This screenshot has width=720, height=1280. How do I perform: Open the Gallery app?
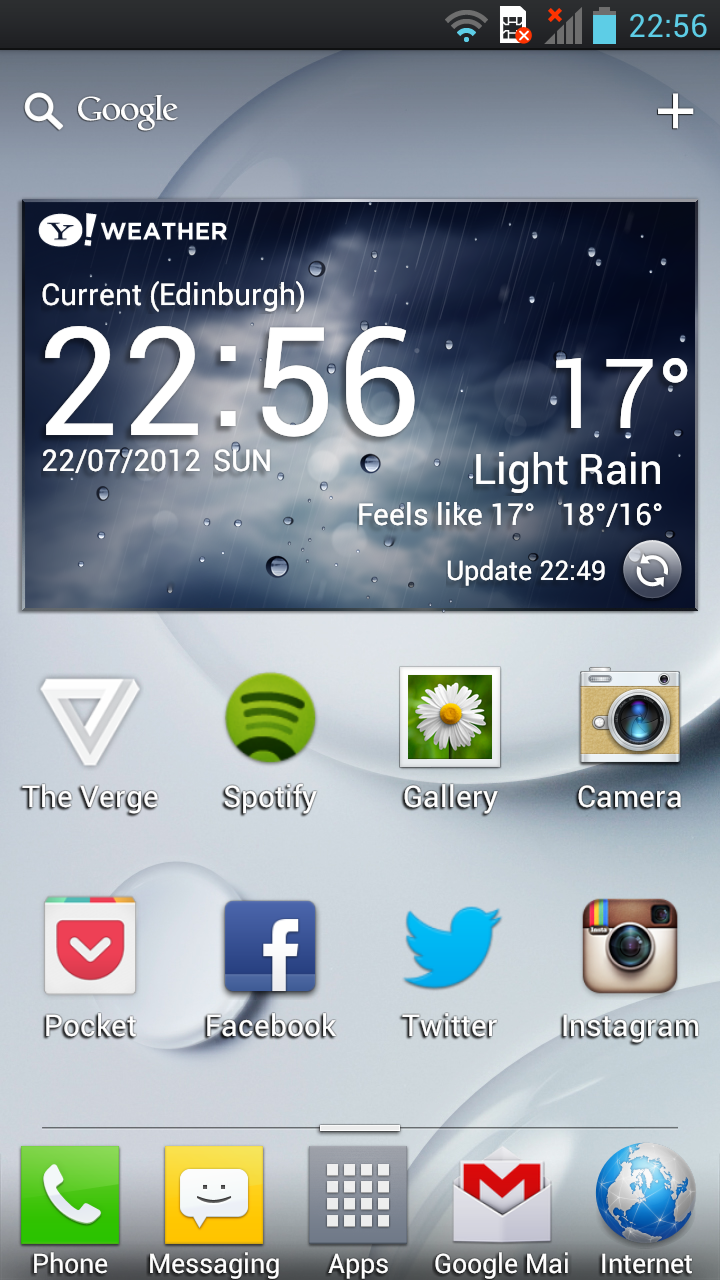point(450,742)
